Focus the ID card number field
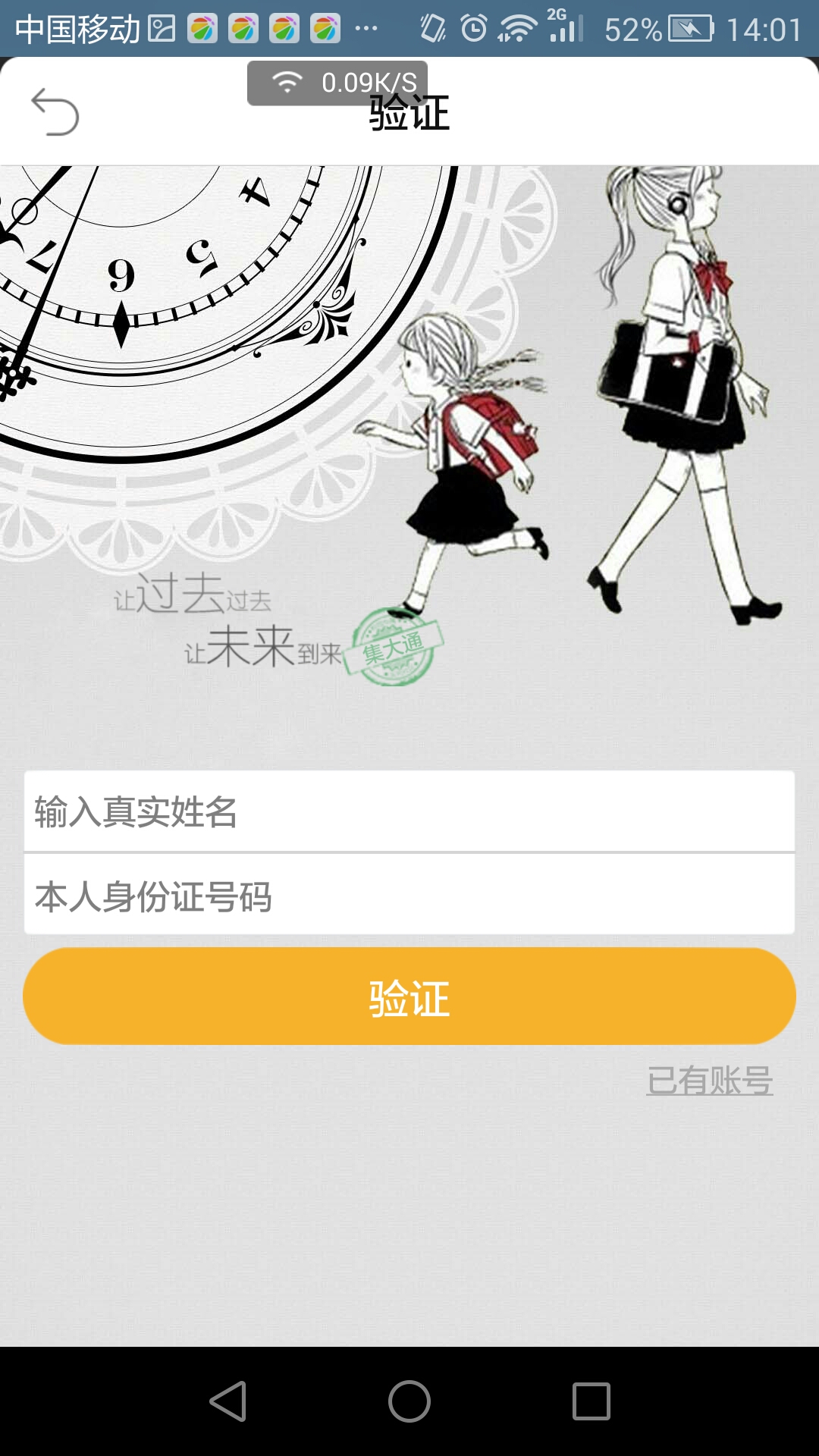Screen dimensions: 819x1456 click(409, 896)
